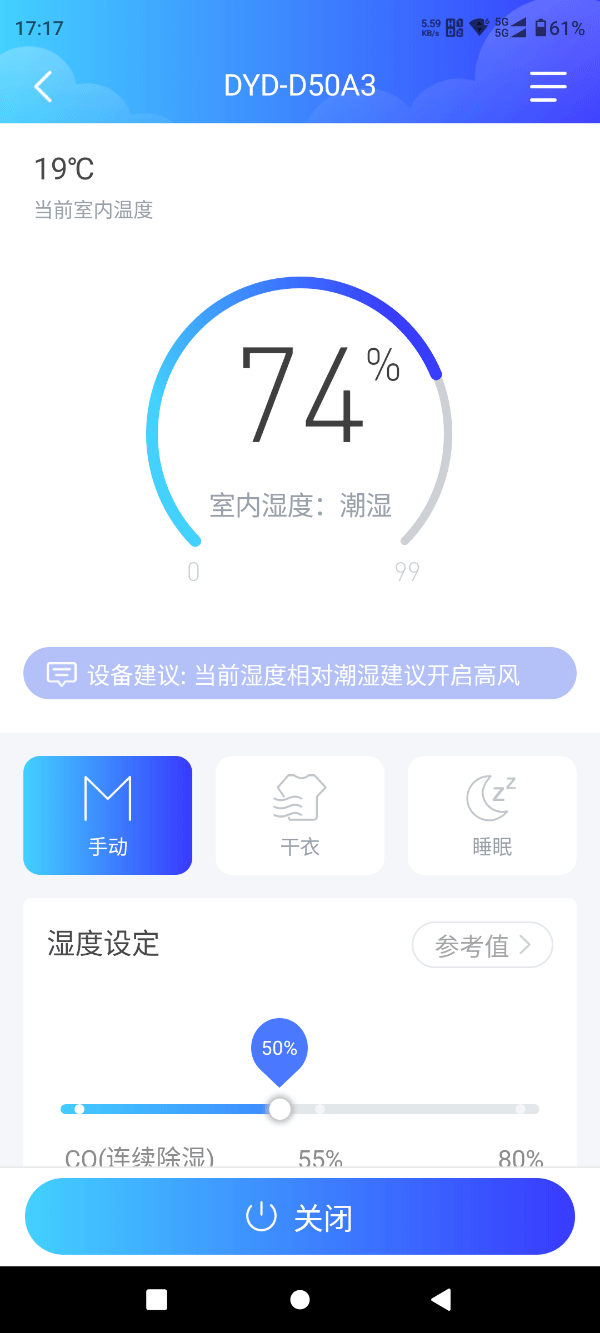Tap the system home button
This screenshot has width=600, height=1333.
[x=300, y=1299]
